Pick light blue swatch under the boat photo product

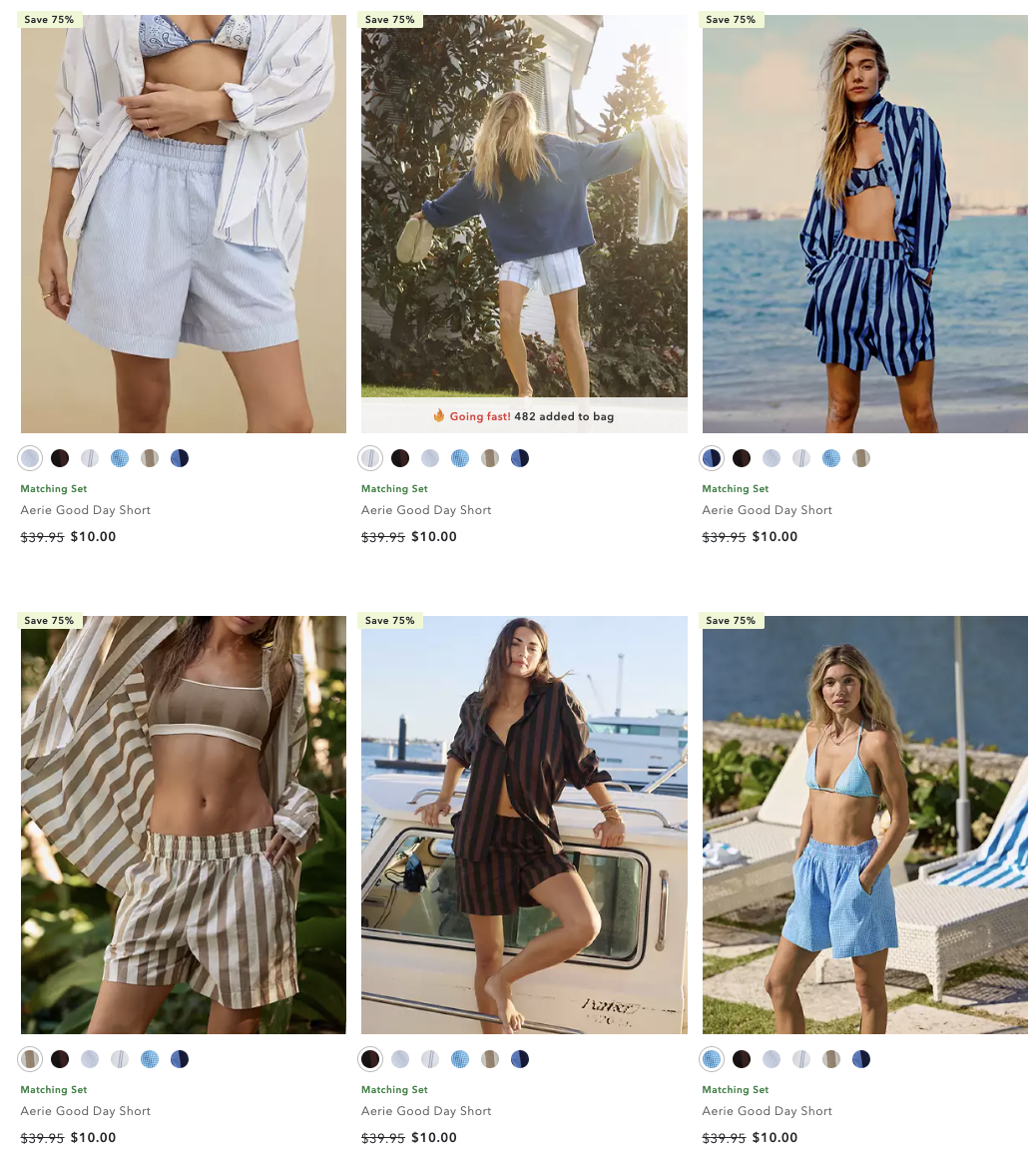[400, 1059]
